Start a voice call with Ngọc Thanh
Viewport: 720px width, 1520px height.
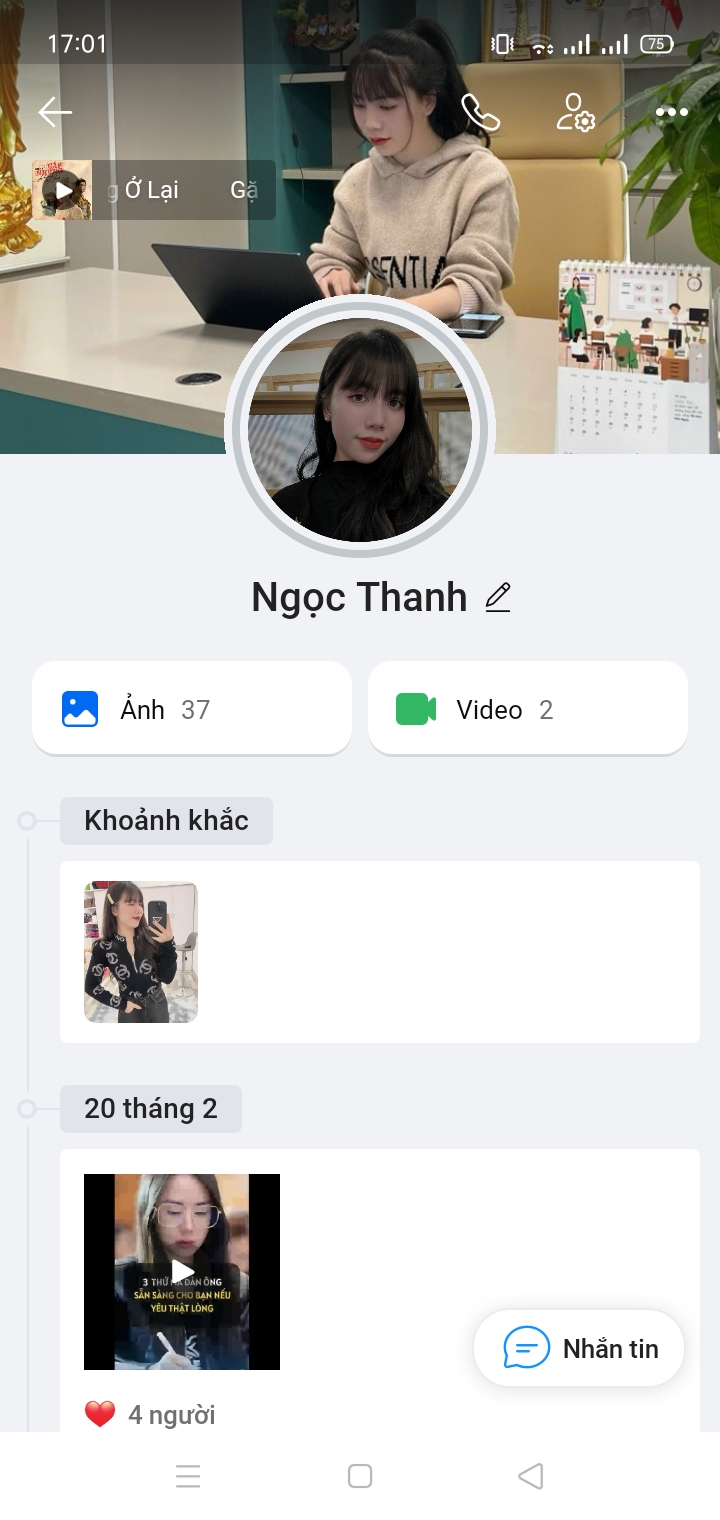pos(480,113)
